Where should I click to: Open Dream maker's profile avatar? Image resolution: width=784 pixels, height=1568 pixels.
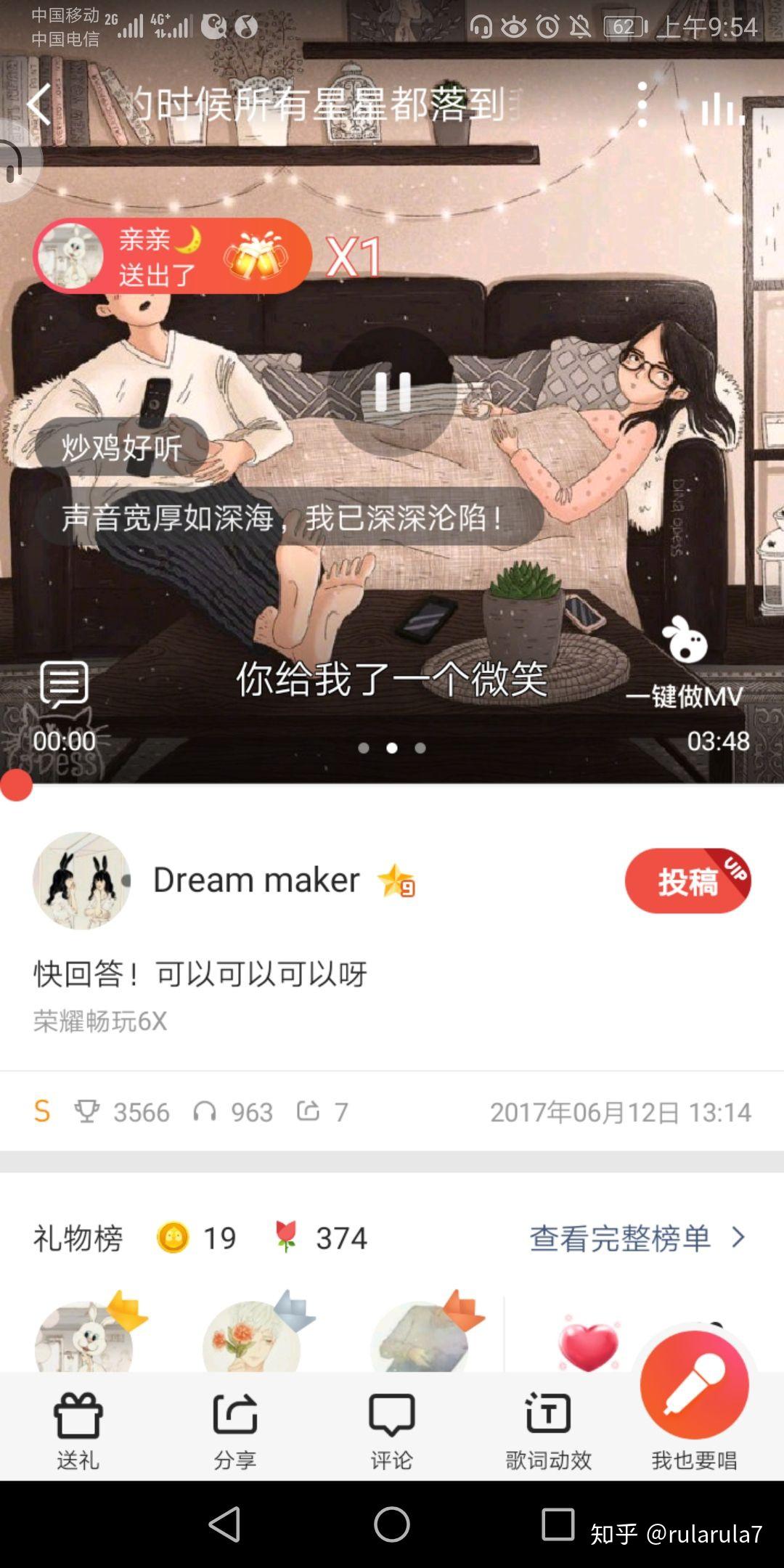point(81,881)
